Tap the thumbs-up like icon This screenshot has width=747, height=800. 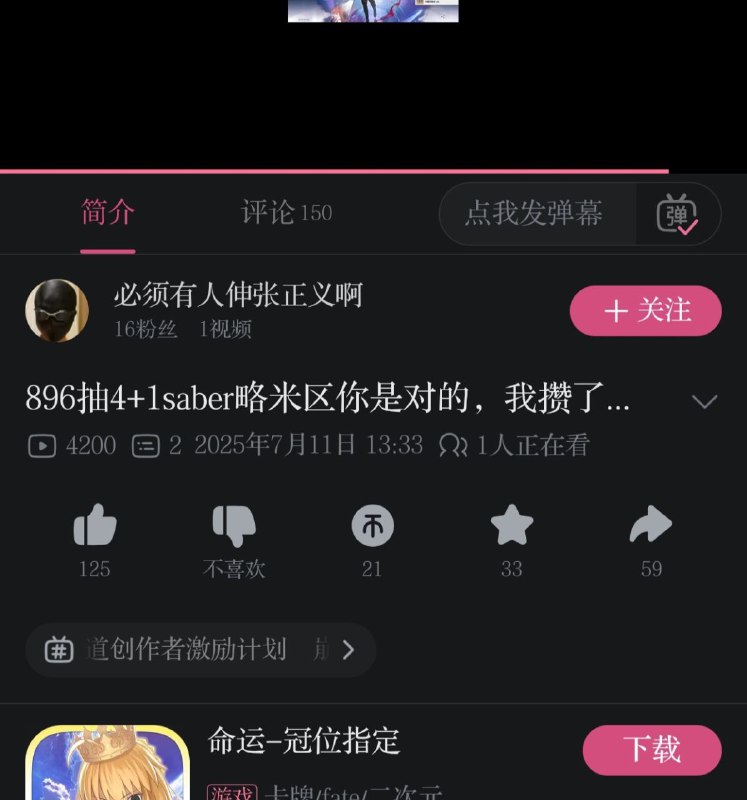pyautogui.click(x=94, y=524)
